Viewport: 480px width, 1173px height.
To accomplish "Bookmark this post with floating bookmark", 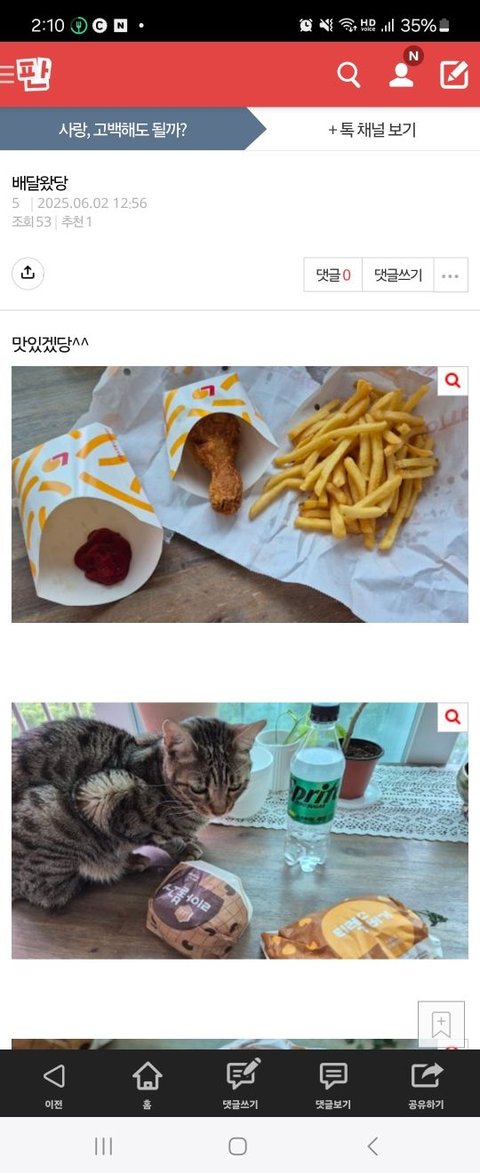I will point(441,1024).
